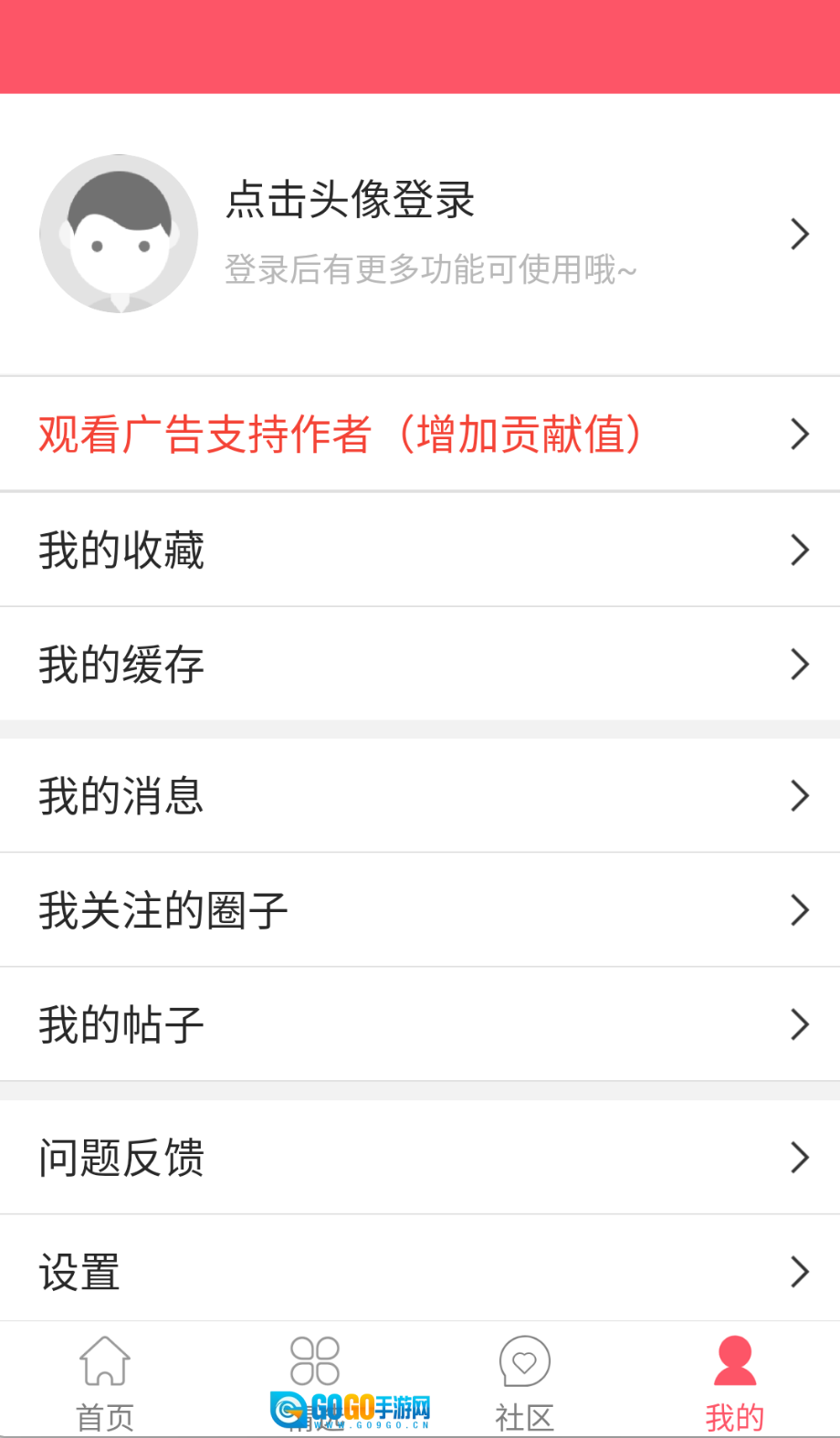
Task: Switch to the 首页 home tab
Action: (x=105, y=1380)
